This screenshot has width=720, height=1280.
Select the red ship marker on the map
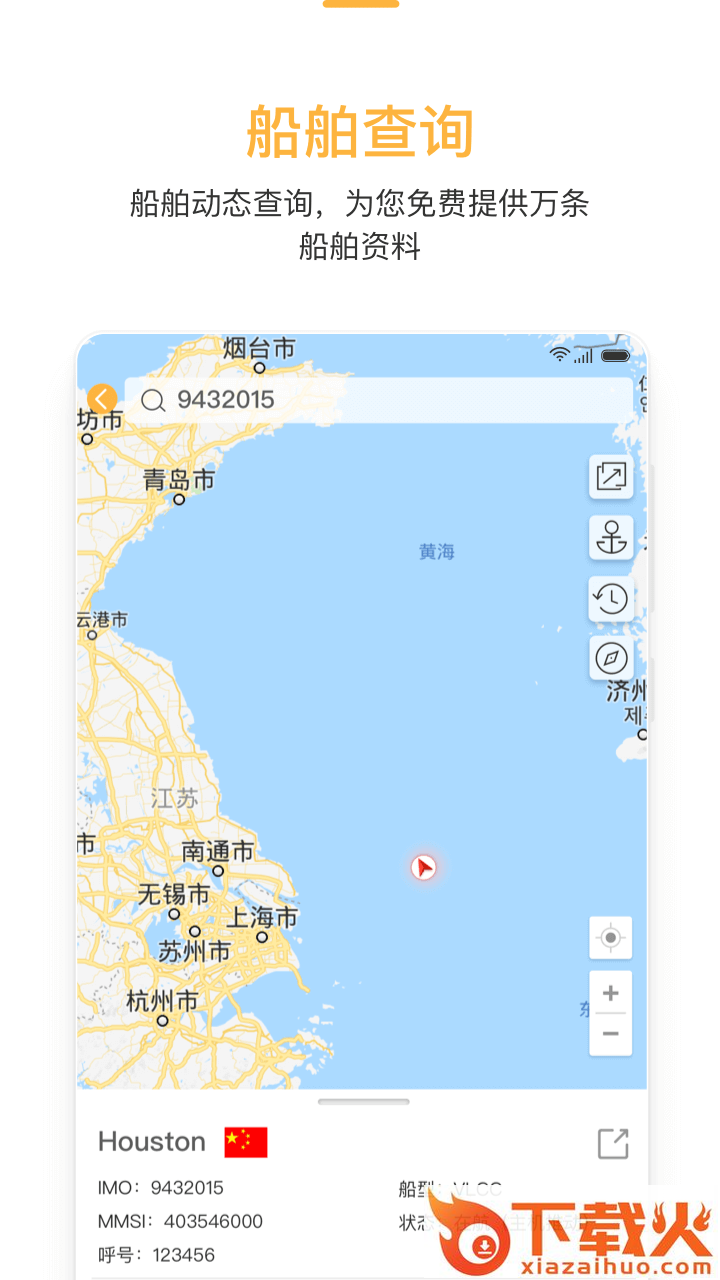pyautogui.click(x=423, y=868)
